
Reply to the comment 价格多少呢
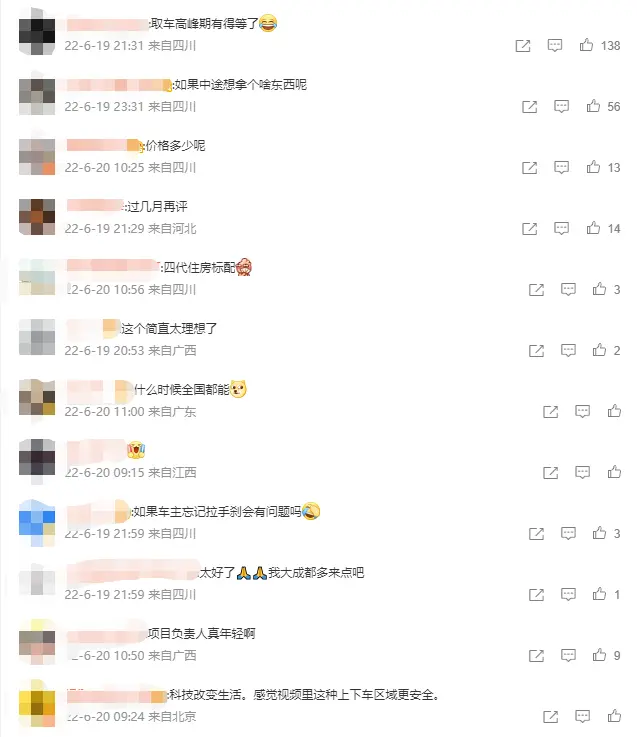(562, 167)
